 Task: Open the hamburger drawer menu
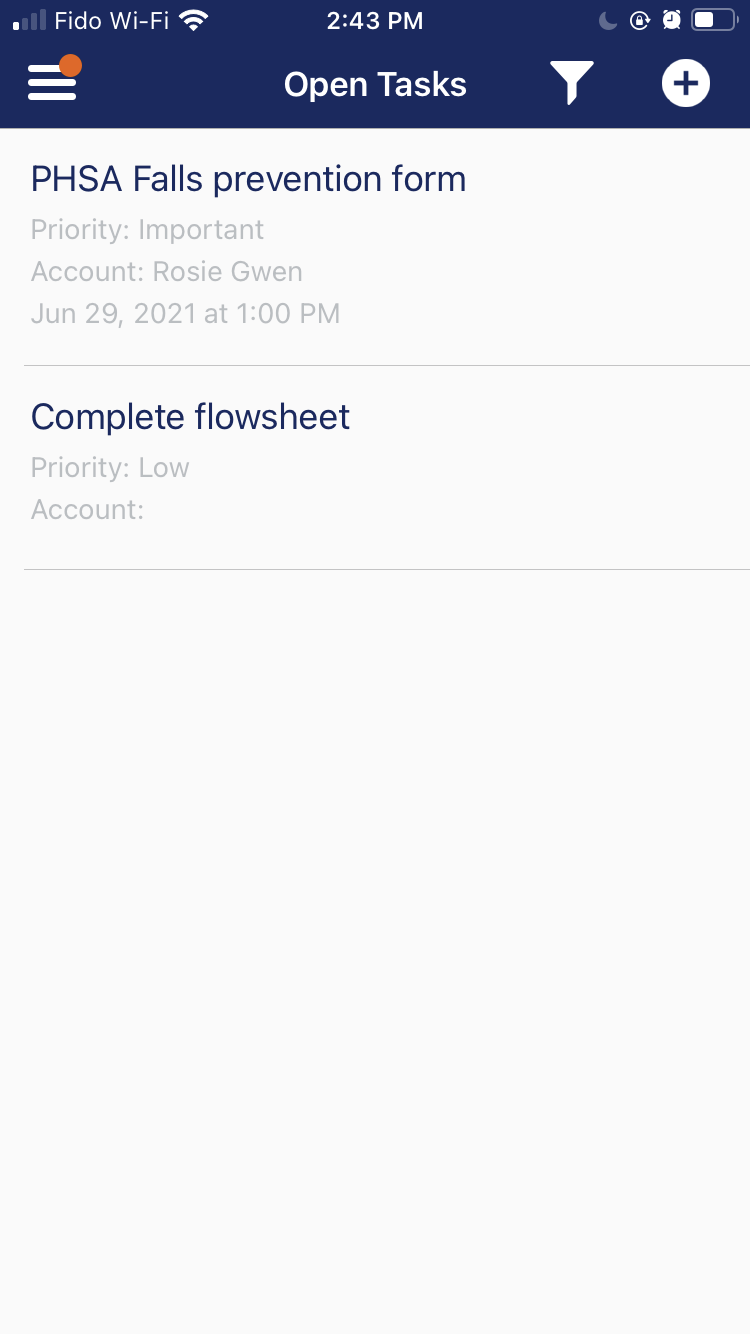coord(52,83)
